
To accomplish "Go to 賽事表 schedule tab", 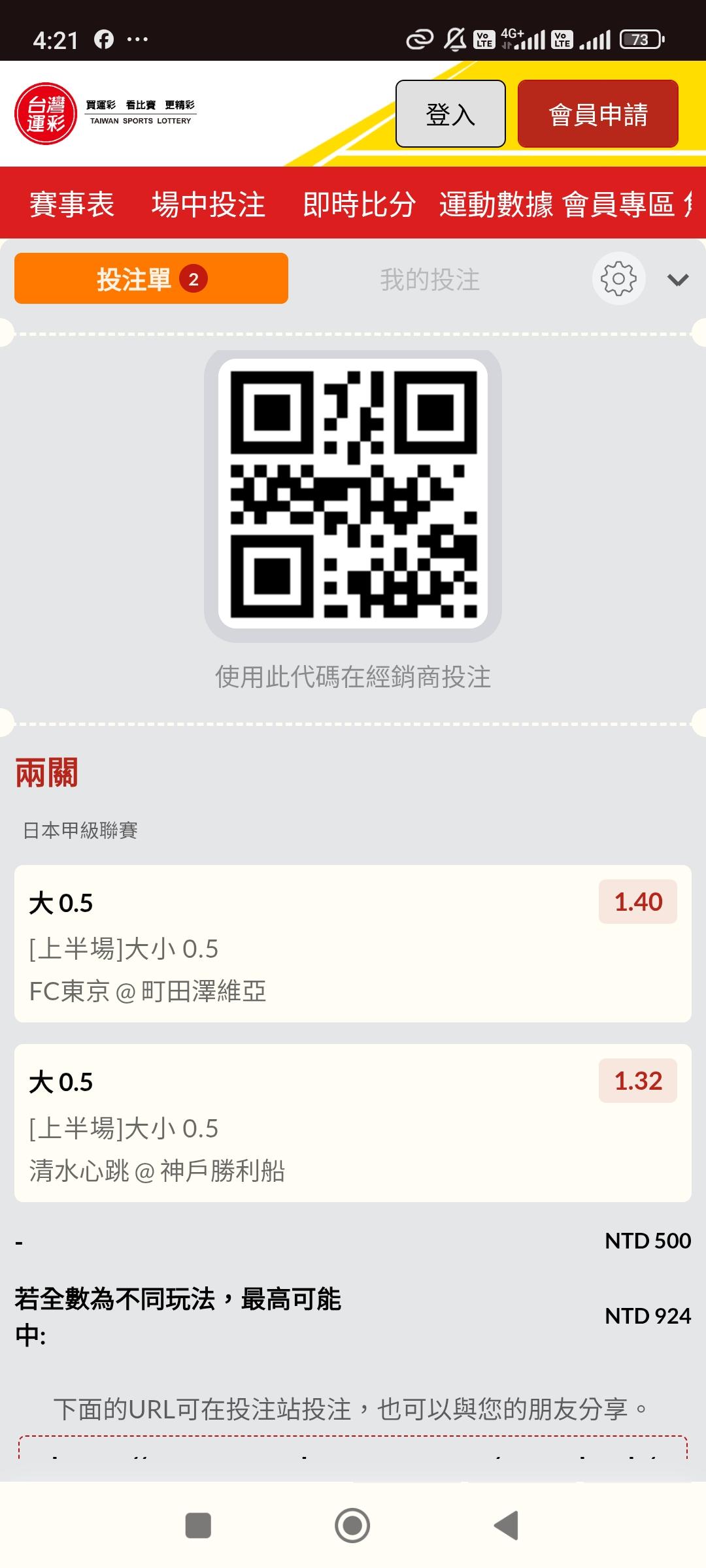I will (x=72, y=204).
